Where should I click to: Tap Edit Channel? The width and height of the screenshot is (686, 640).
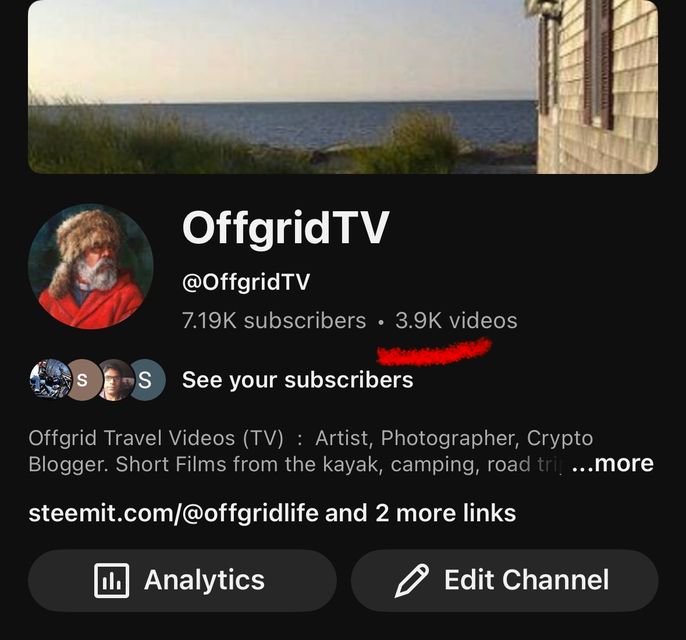[x=504, y=580]
